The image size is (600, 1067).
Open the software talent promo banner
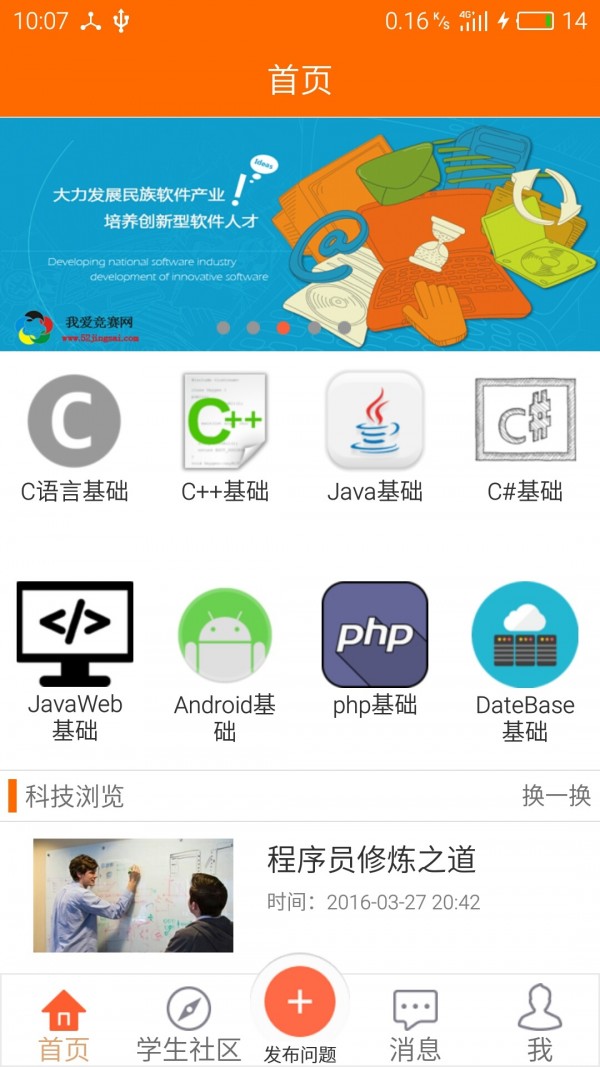300,234
